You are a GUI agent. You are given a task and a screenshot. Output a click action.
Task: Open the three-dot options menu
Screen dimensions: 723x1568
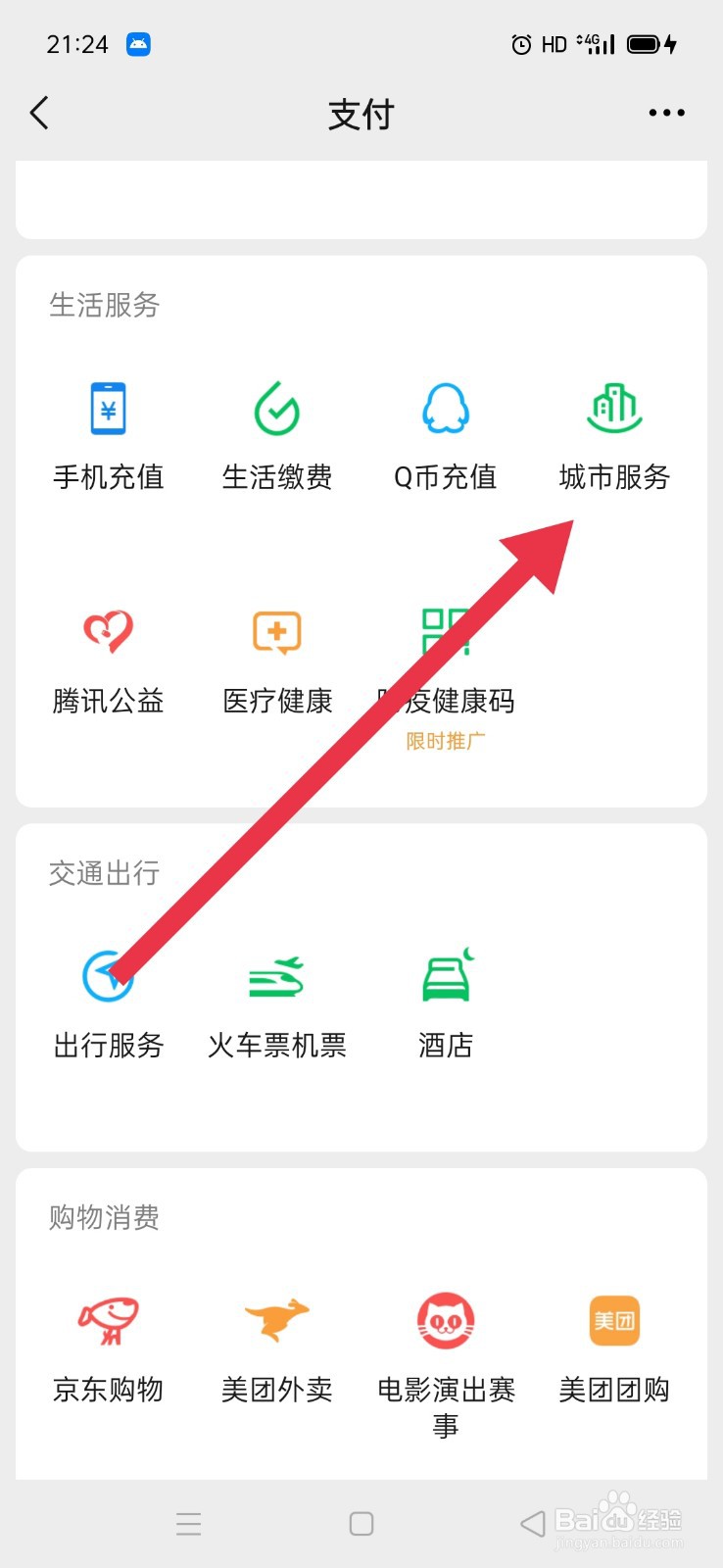tap(665, 113)
